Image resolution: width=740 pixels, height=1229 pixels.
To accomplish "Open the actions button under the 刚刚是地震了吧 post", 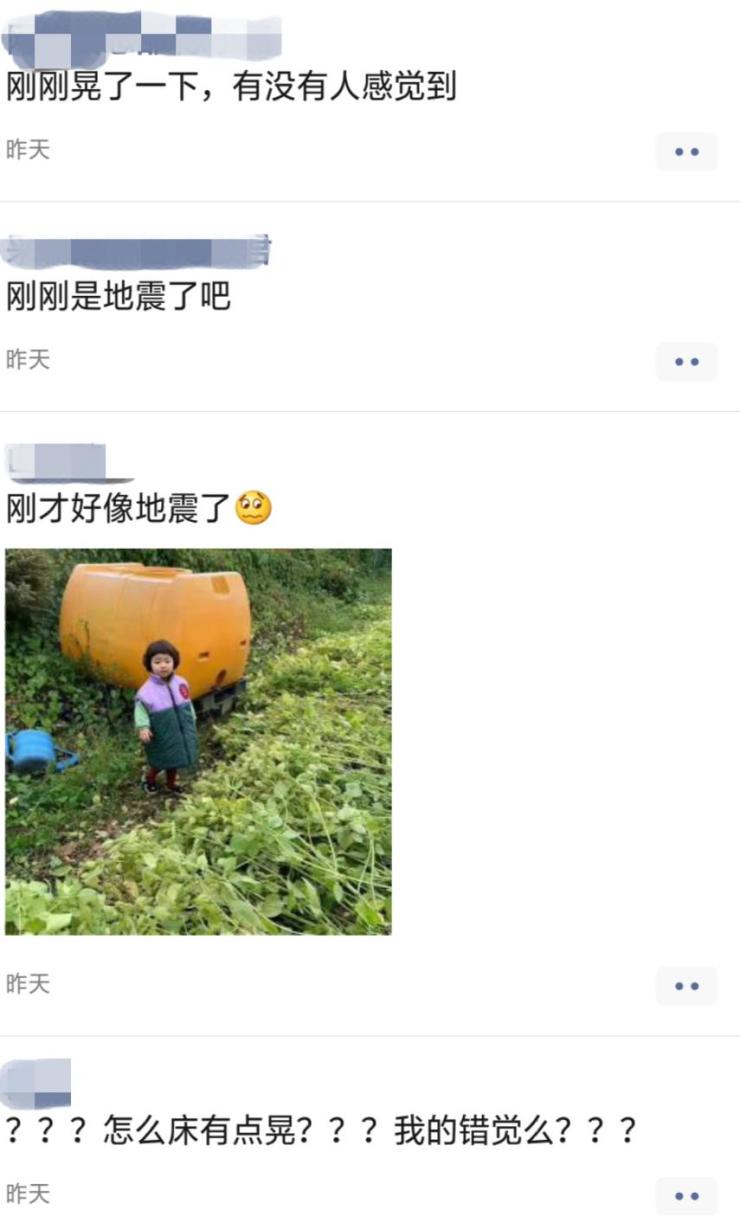I will click(686, 362).
